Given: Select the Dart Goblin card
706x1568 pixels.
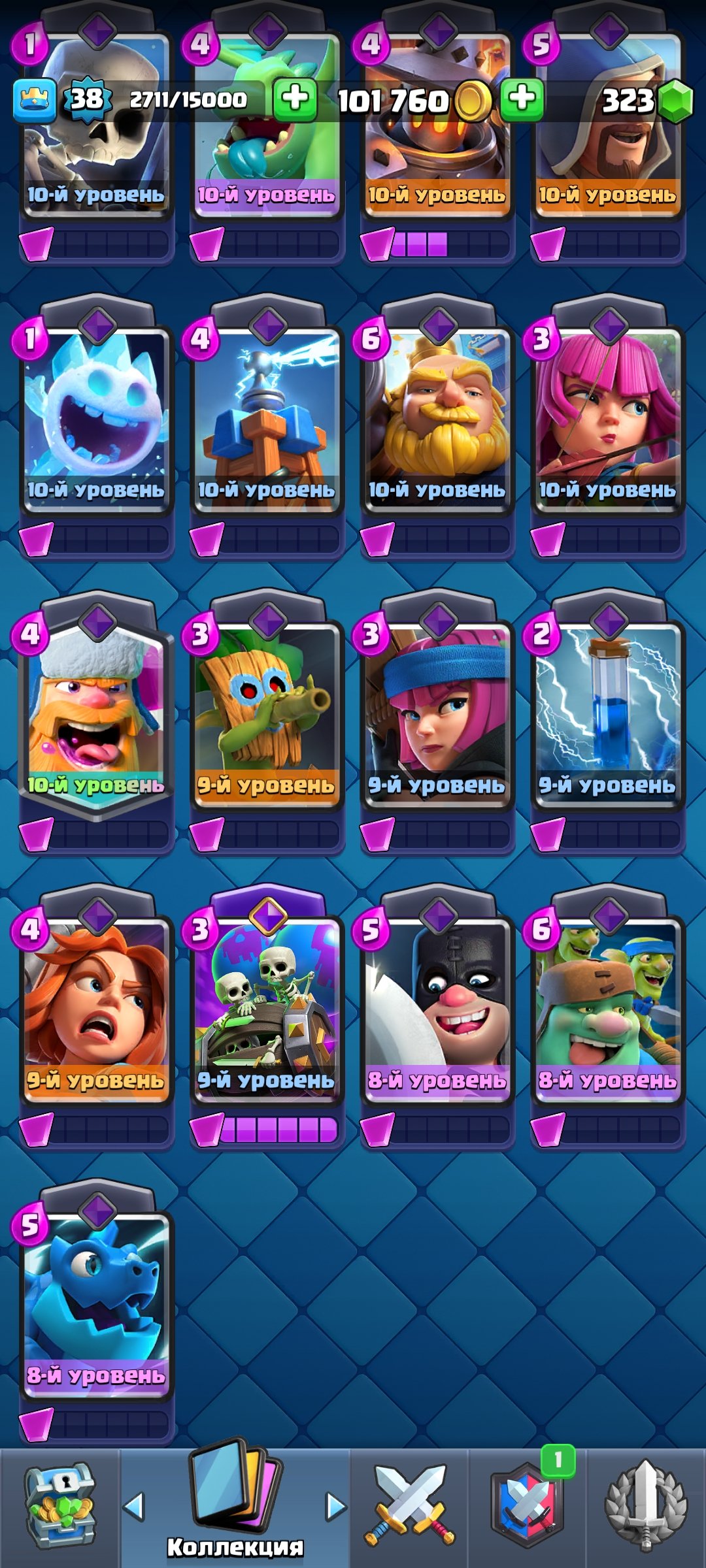Looking at the screenshot, I should click(x=267, y=712).
